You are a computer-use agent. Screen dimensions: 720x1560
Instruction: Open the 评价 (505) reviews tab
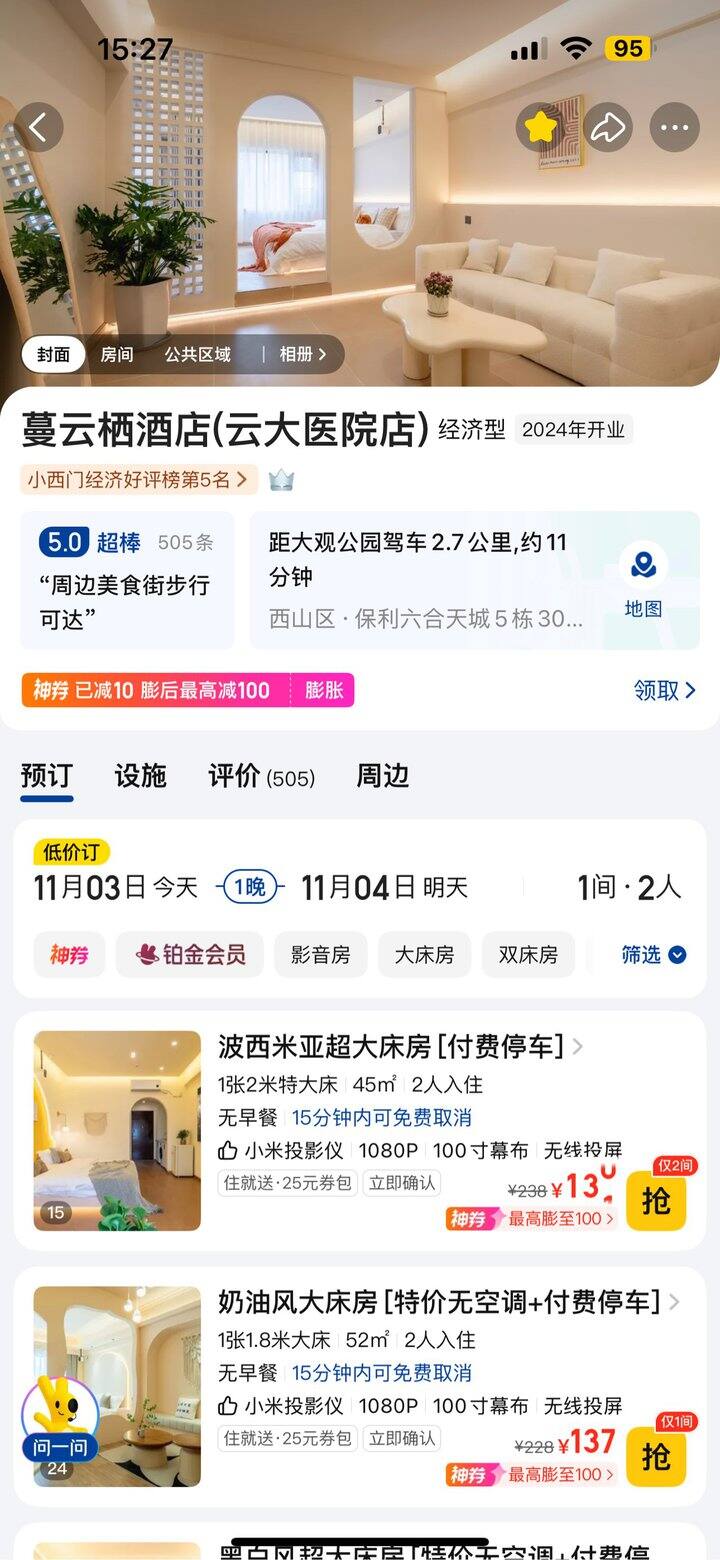pos(261,776)
